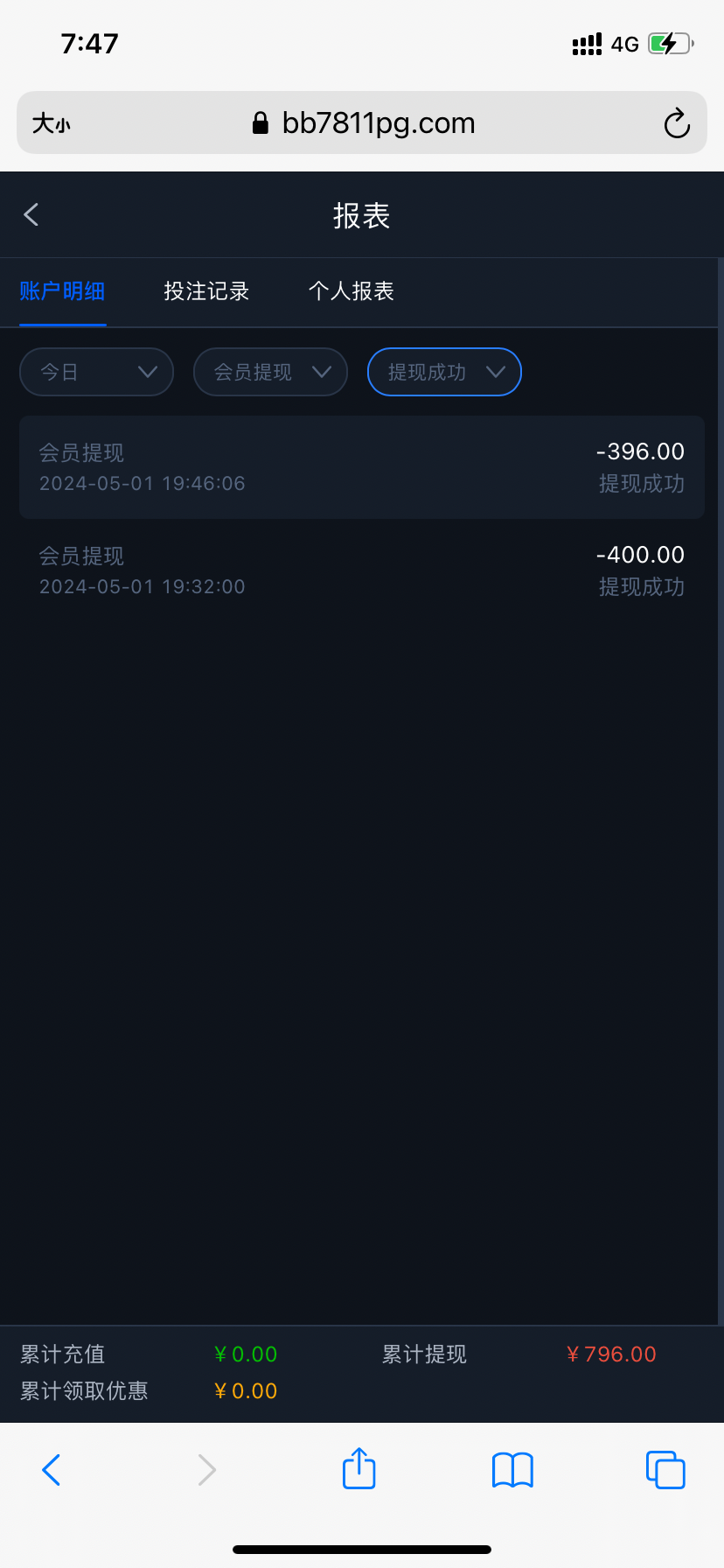Tap the bb7811pg.com address bar

pyautogui.click(x=362, y=123)
